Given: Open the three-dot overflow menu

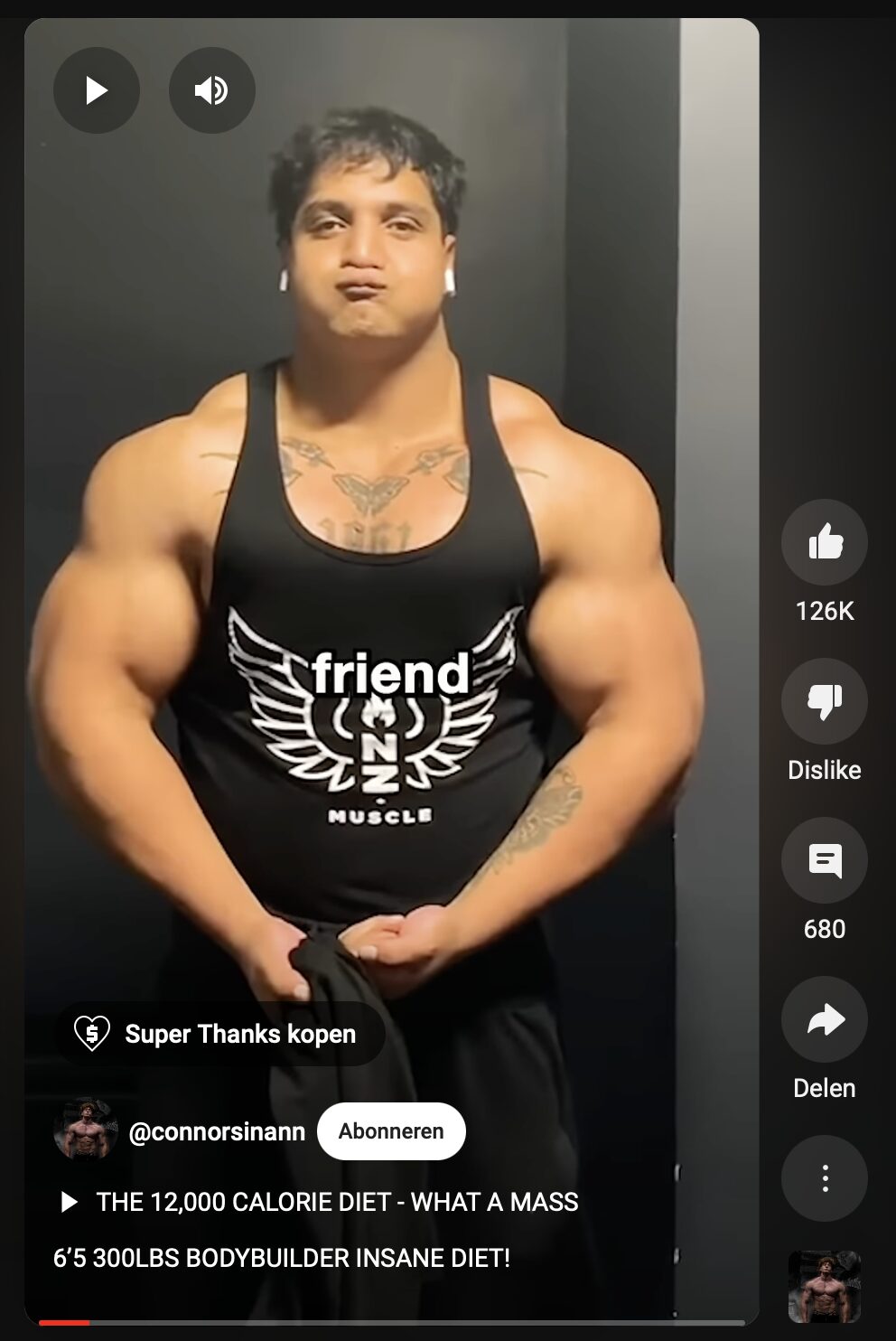Looking at the screenshot, I should click(824, 1178).
